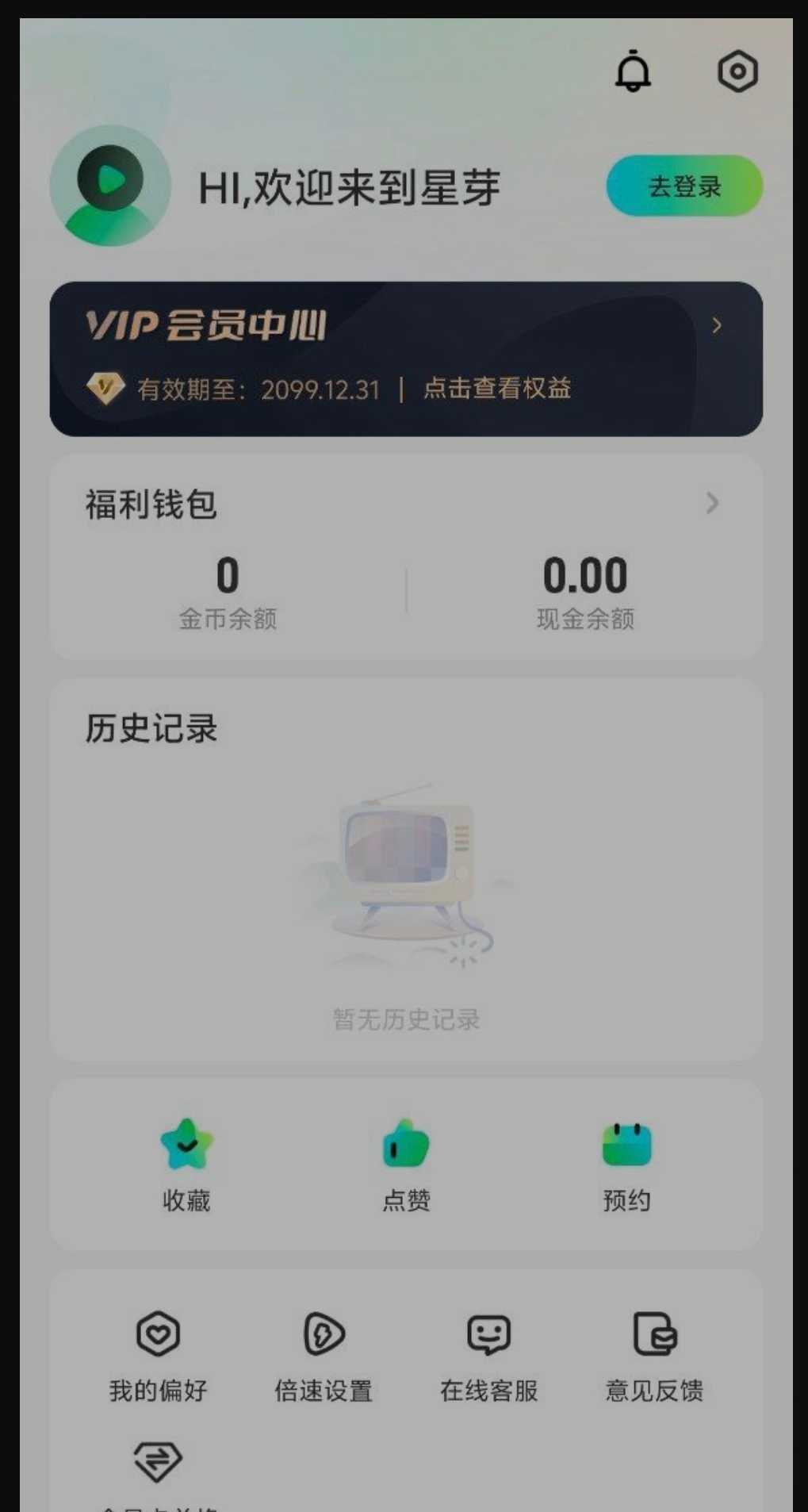View benefits via 点击查看权益 link
This screenshot has height=1512, width=808.
pyautogui.click(x=497, y=389)
